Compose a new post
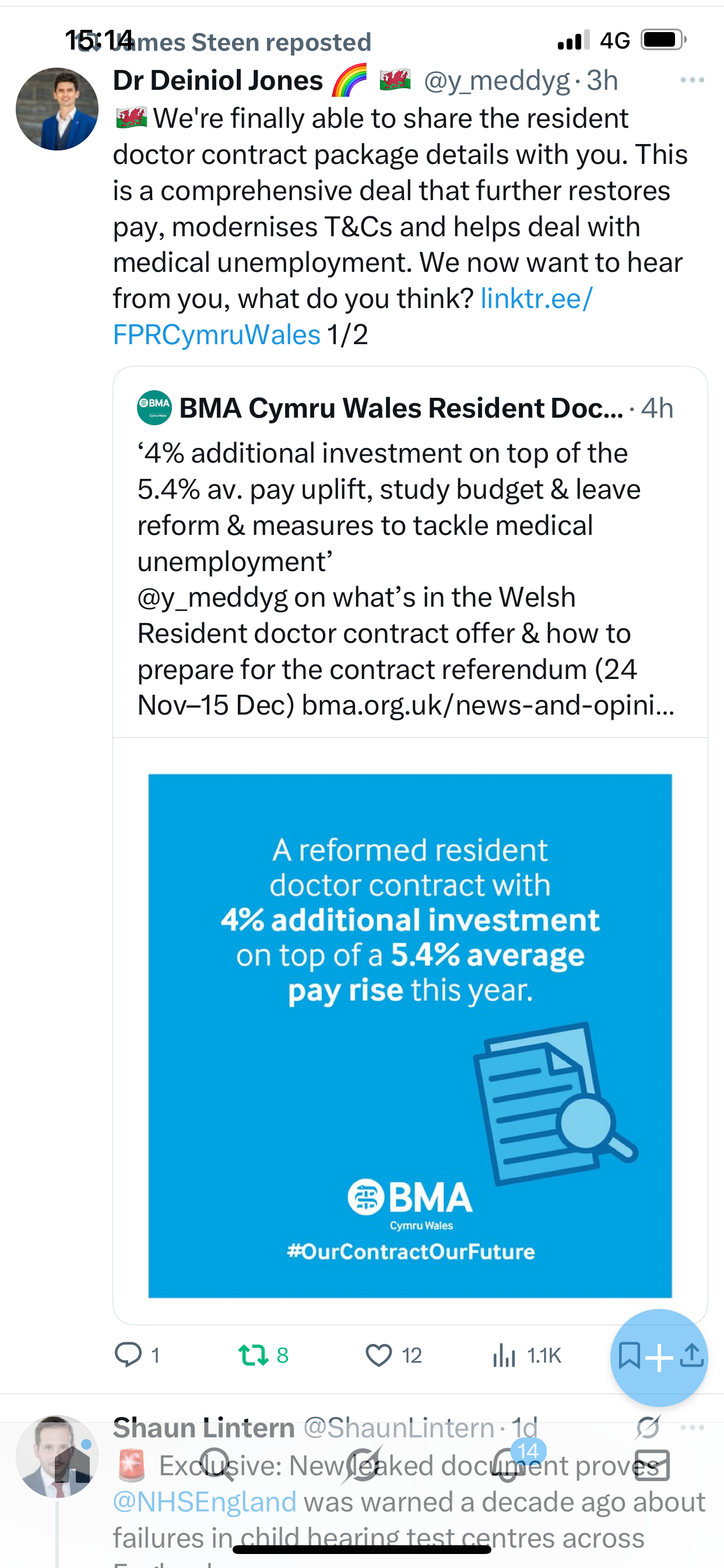 click(x=659, y=1357)
